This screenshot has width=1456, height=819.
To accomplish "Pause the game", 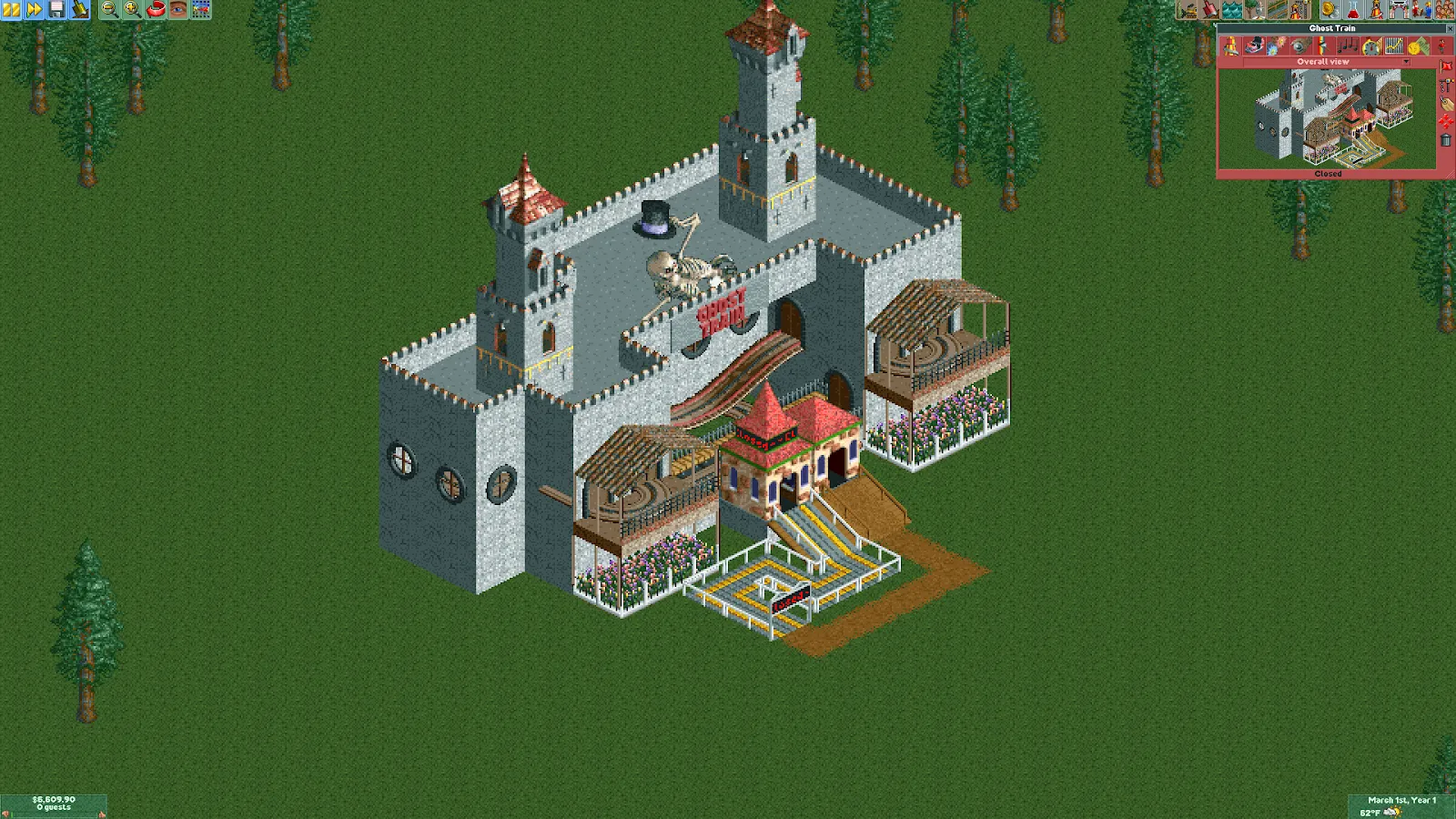I will point(11,9).
